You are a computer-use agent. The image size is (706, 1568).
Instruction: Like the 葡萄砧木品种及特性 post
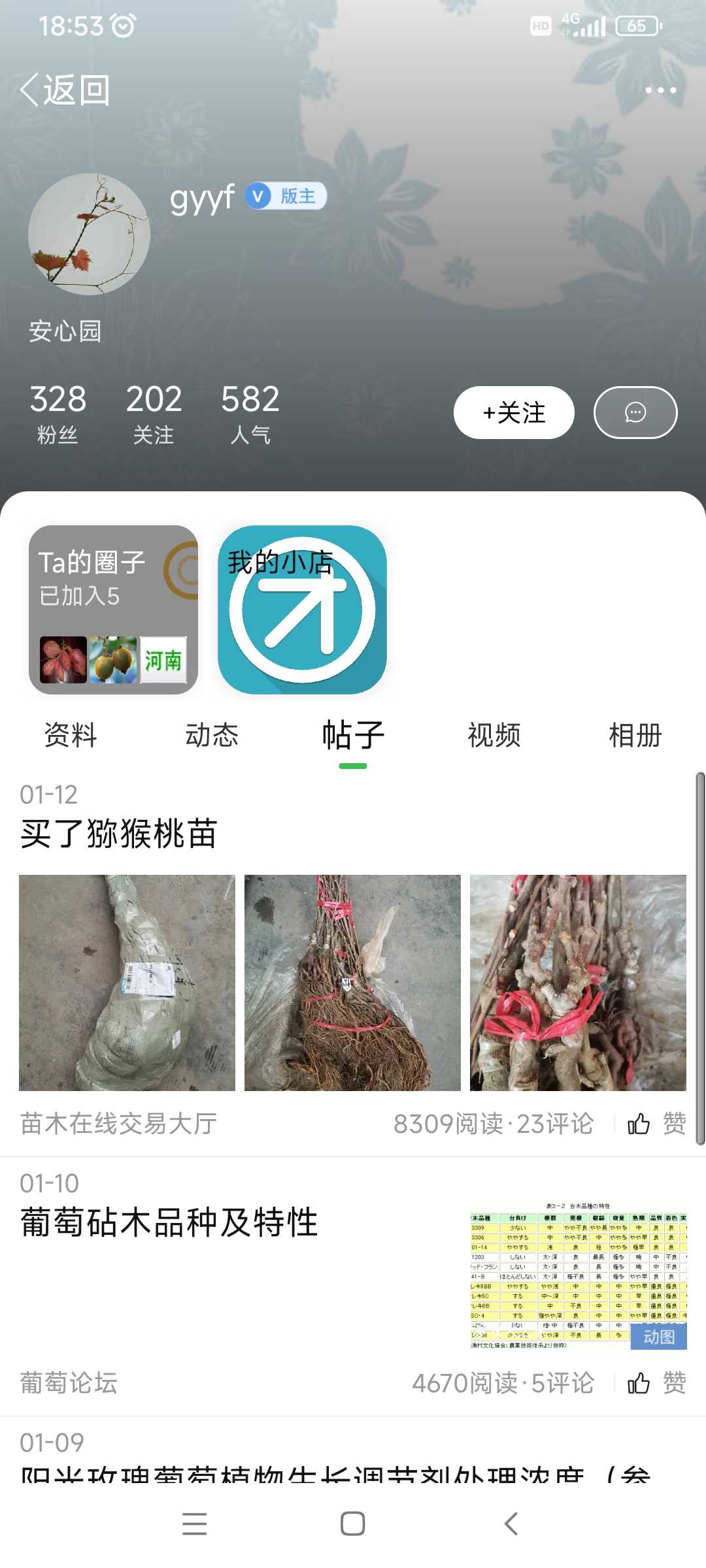(x=656, y=1383)
